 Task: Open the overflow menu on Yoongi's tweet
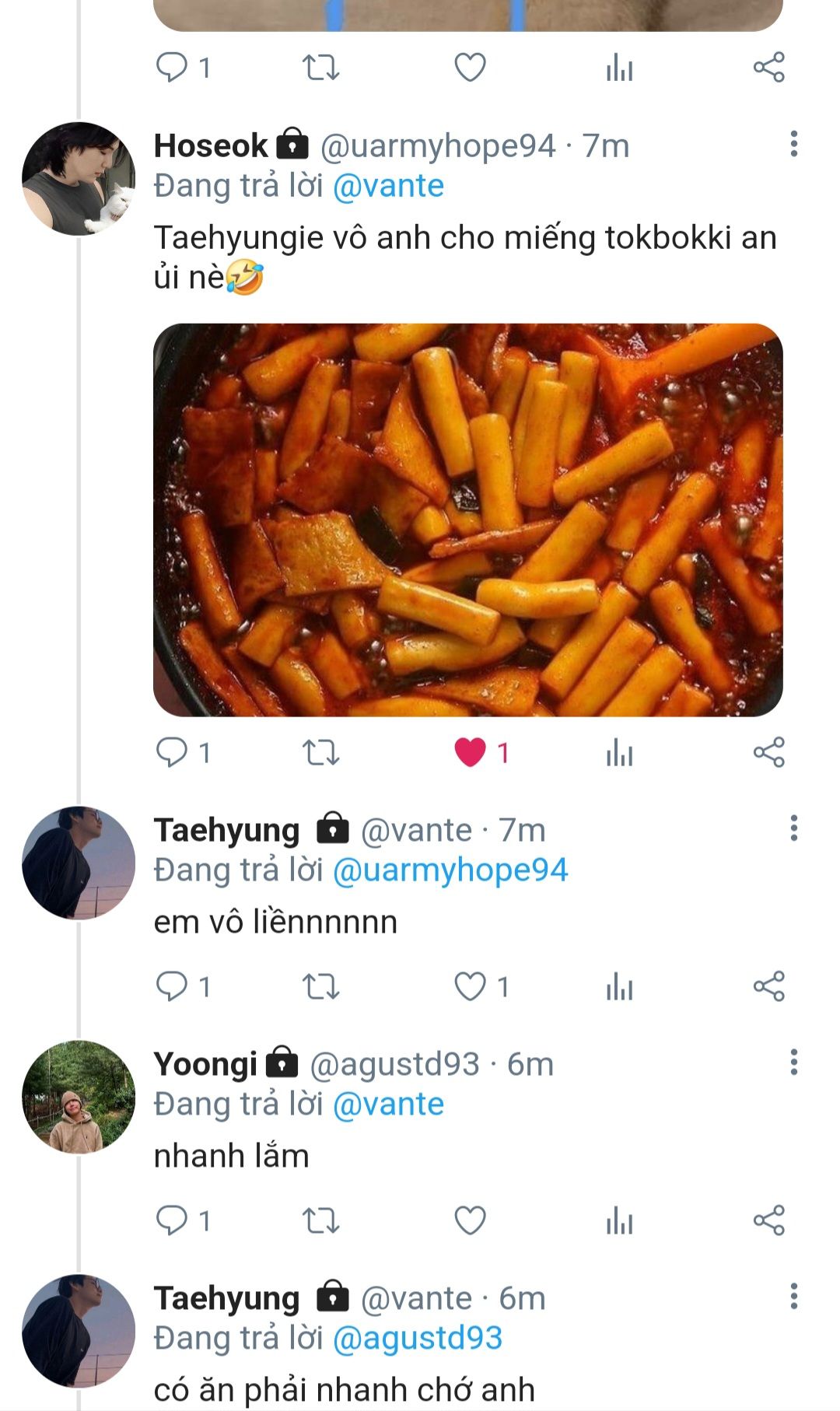click(793, 1063)
